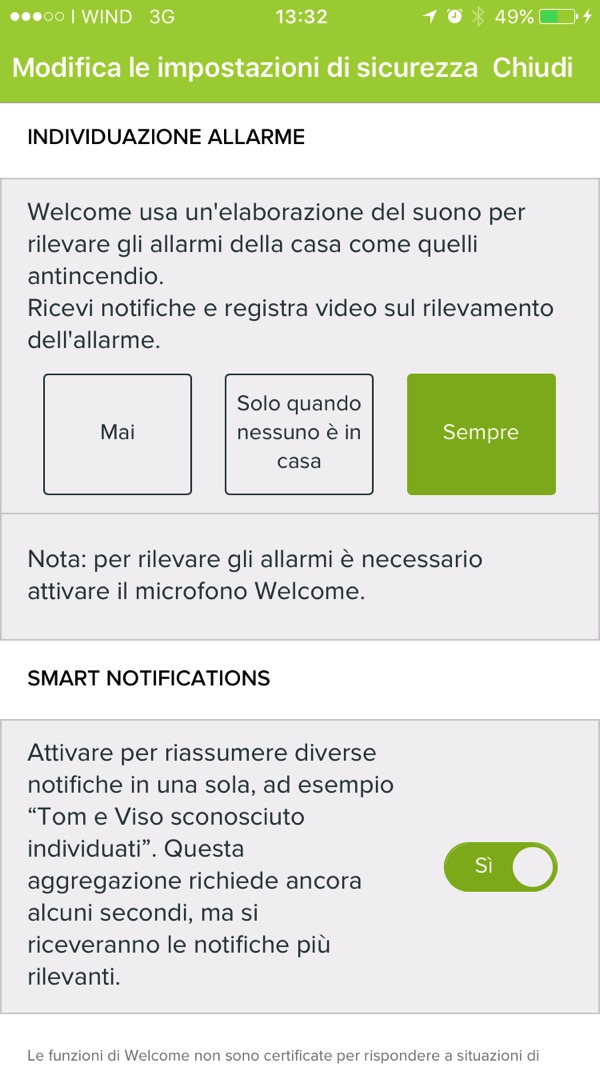This screenshot has width=600, height=1067.
Task: Select Mai for alarm detection
Action: coord(118,434)
